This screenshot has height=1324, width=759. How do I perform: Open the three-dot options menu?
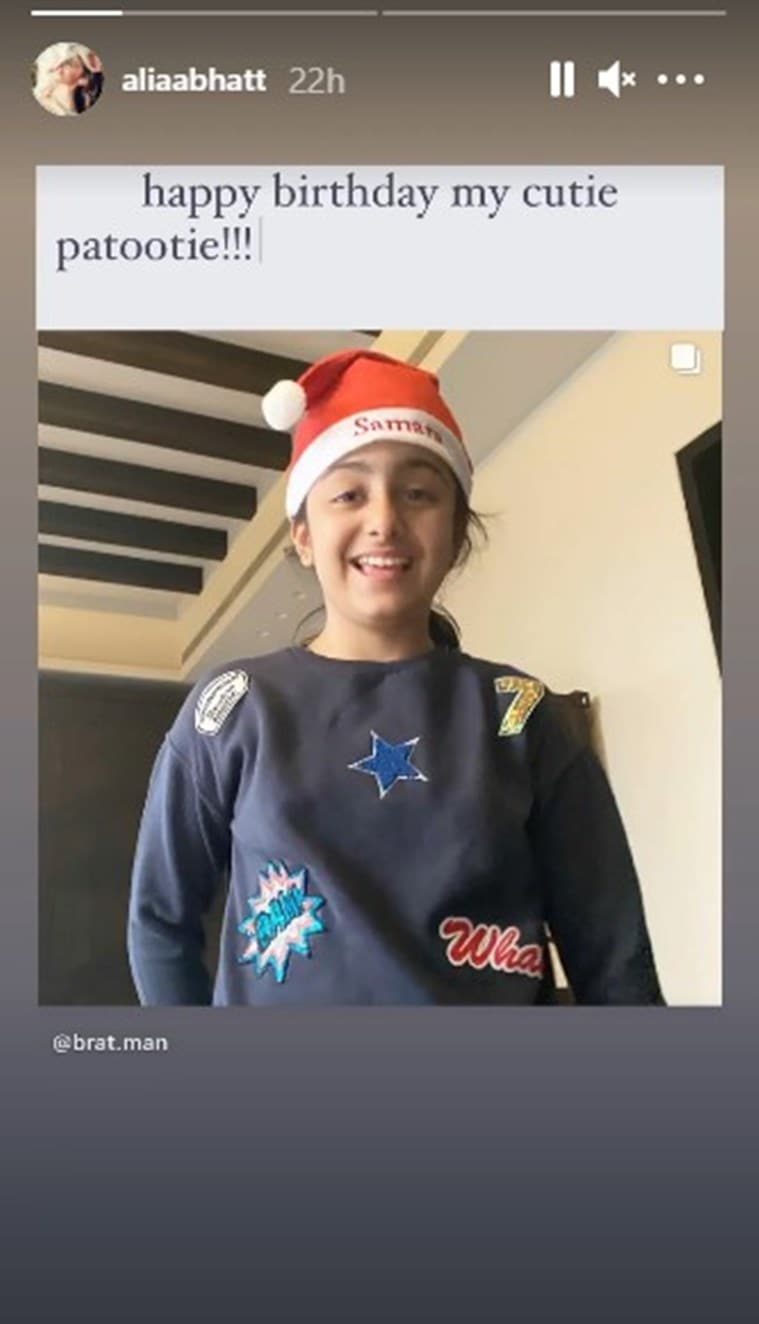[681, 79]
